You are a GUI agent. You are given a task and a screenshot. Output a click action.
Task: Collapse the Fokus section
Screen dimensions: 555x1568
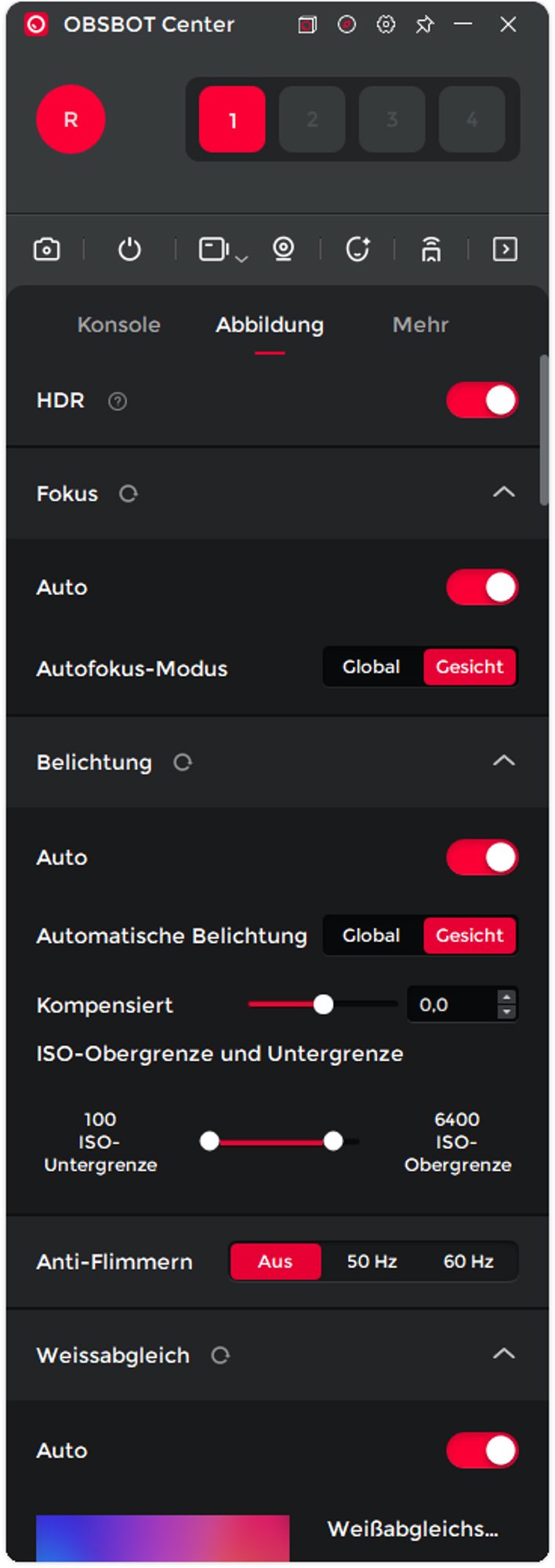(x=503, y=492)
